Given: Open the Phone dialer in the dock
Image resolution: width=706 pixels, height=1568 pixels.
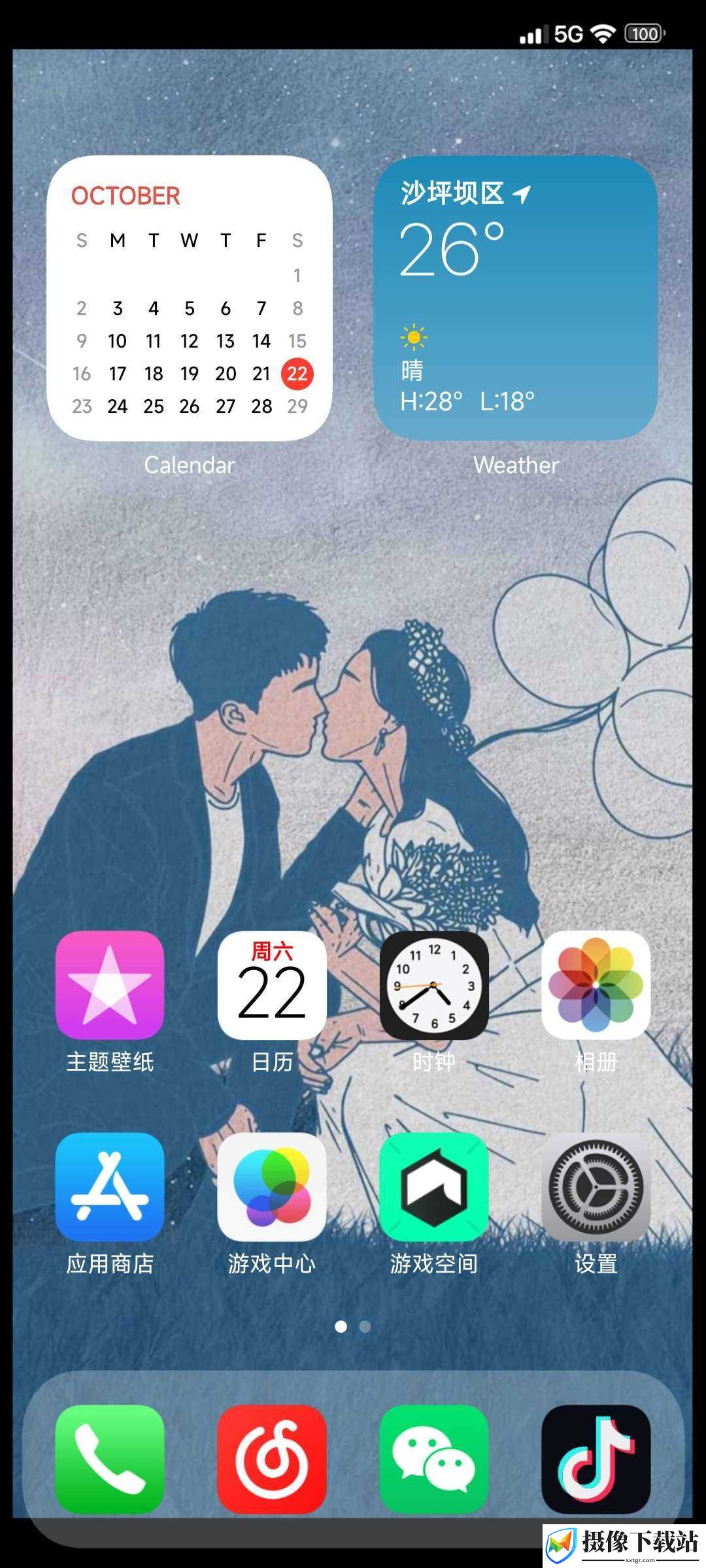Looking at the screenshot, I should click(x=110, y=1460).
